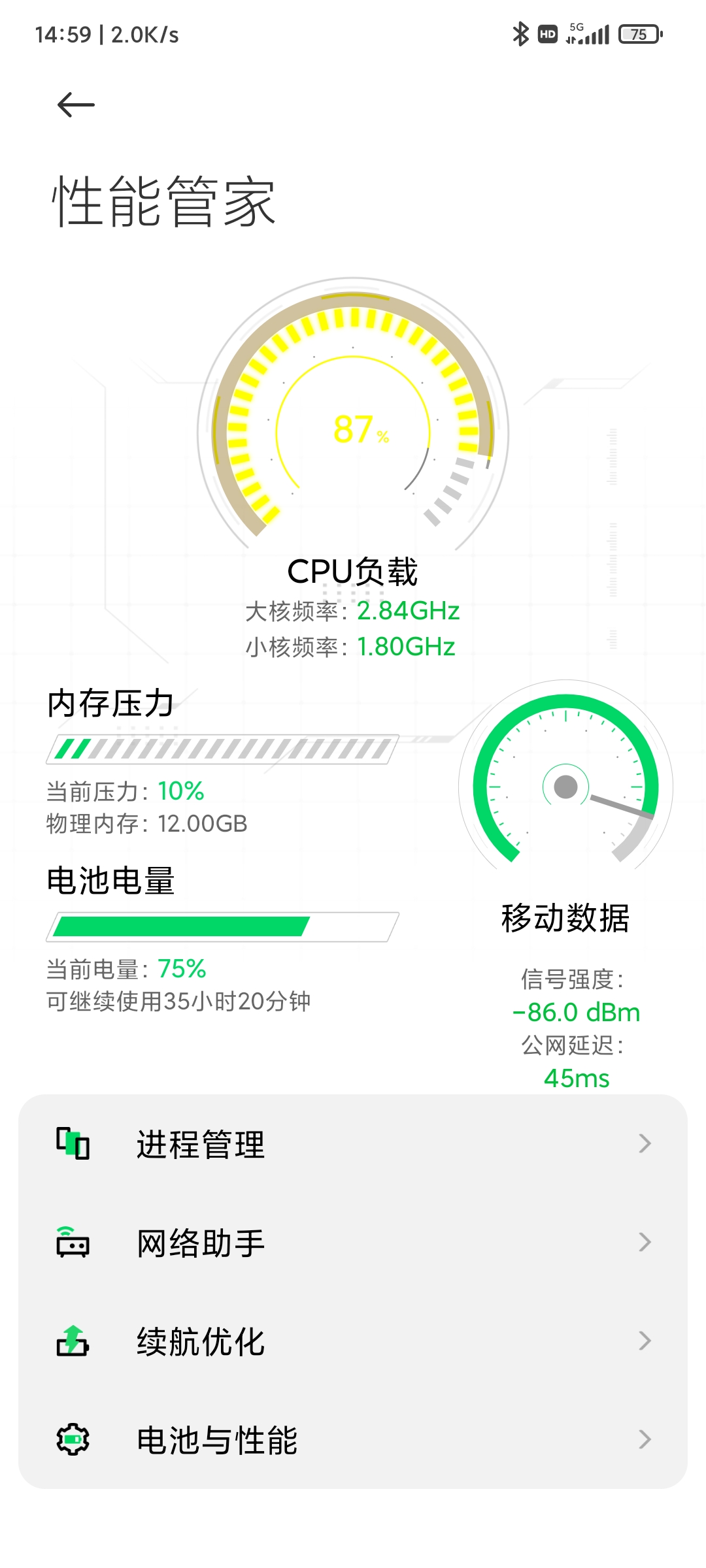Open 进程管理 (process management)
Viewport: 706px width, 1568px height.
coord(353,1144)
